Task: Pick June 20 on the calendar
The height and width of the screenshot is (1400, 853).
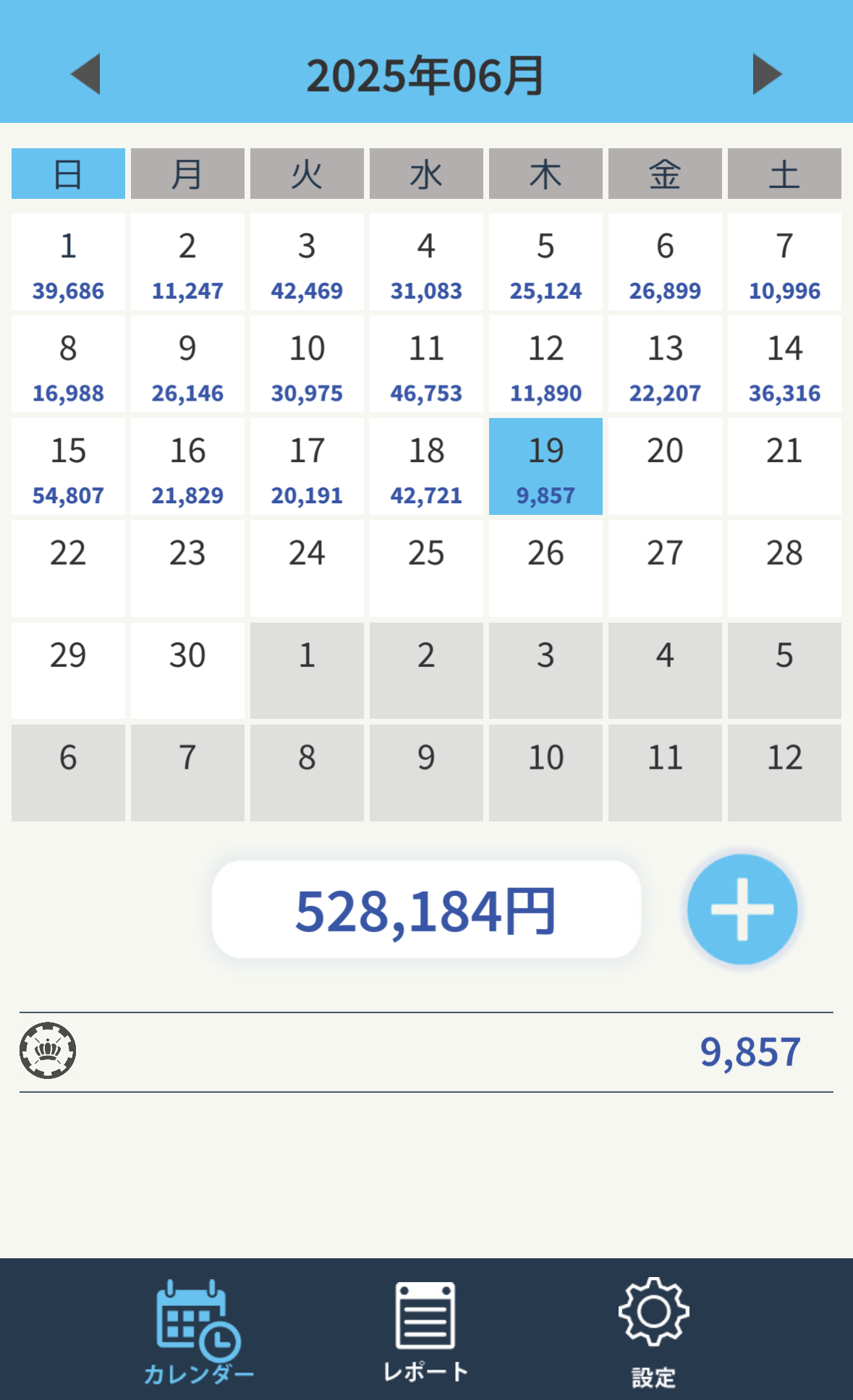Action: click(665, 467)
